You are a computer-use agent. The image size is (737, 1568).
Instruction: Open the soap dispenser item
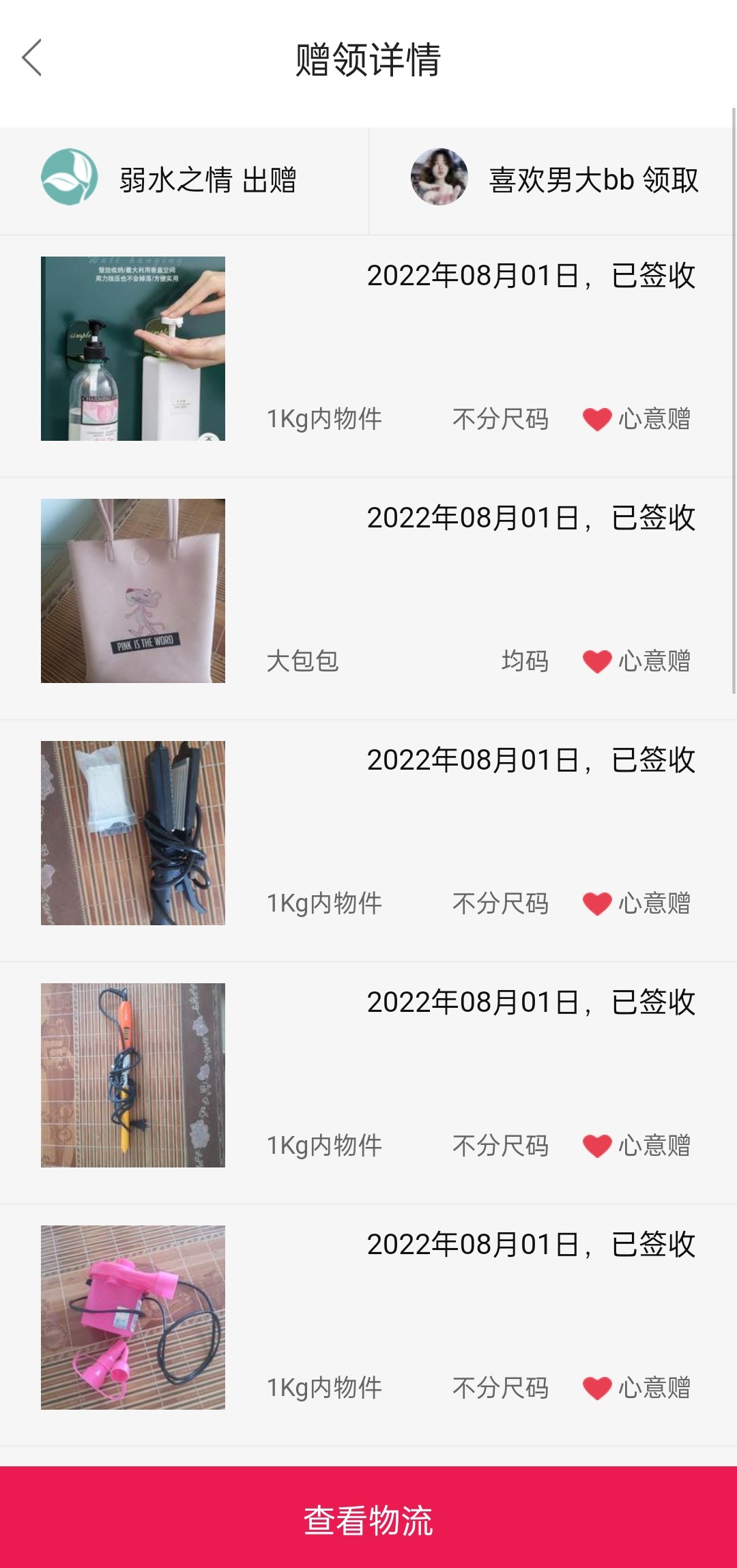point(133,349)
